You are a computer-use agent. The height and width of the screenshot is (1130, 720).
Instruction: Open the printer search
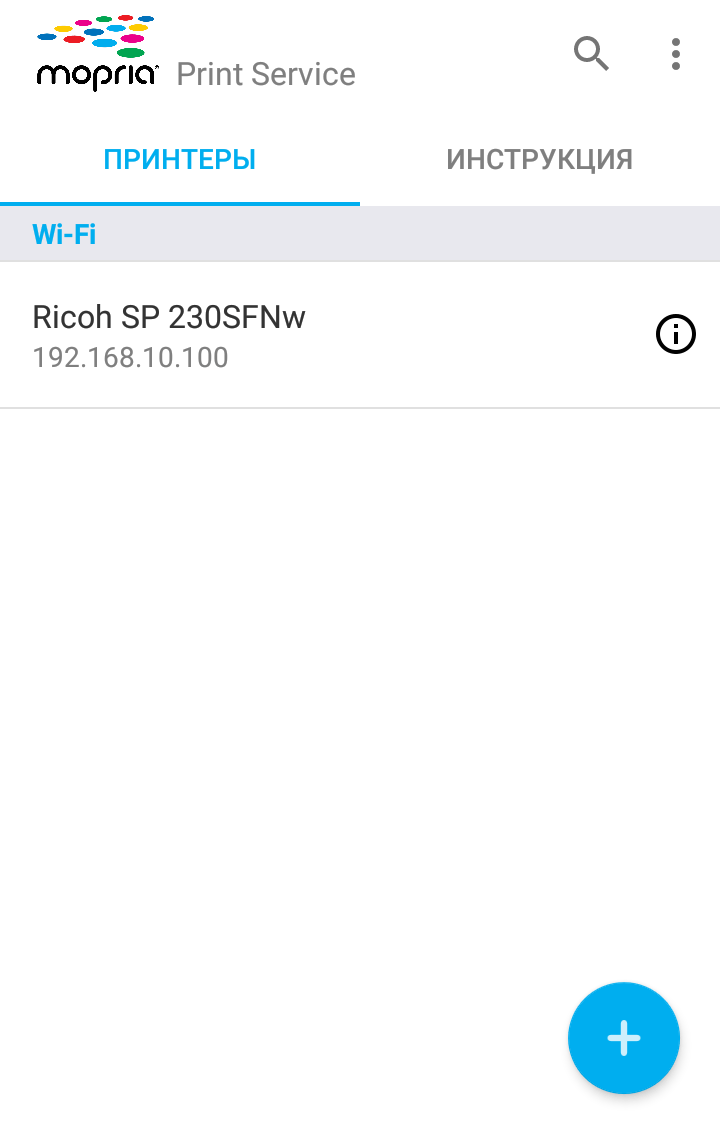pos(591,54)
